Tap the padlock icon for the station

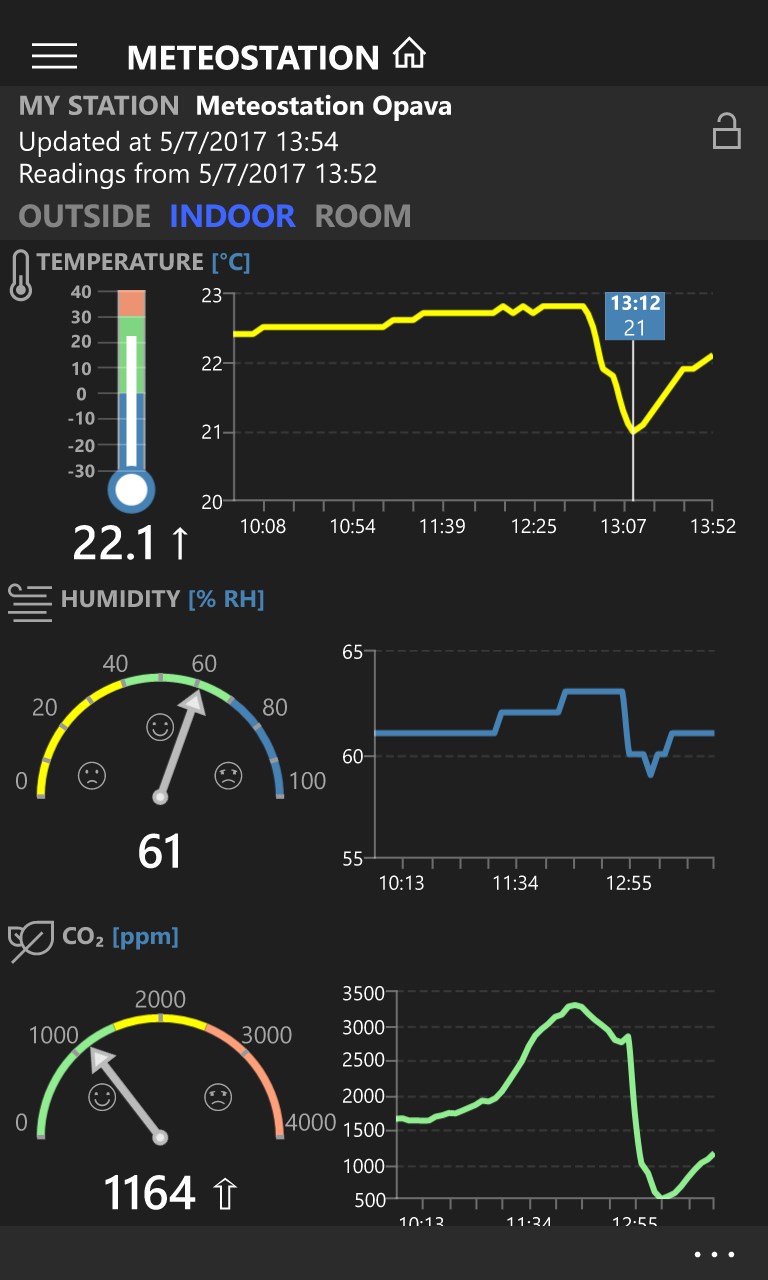point(726,132)
